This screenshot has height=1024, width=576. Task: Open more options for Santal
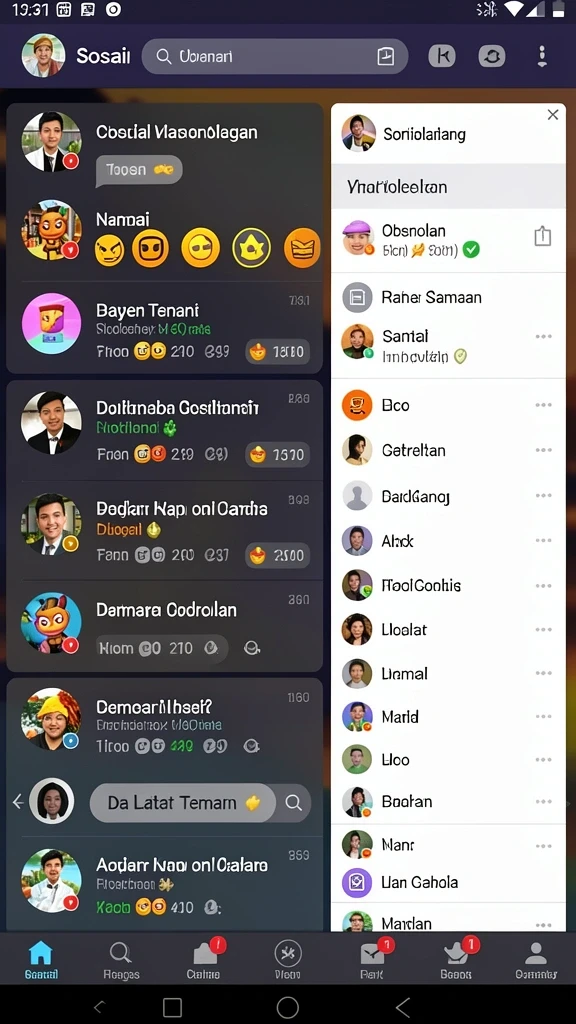tap(543, 336)
